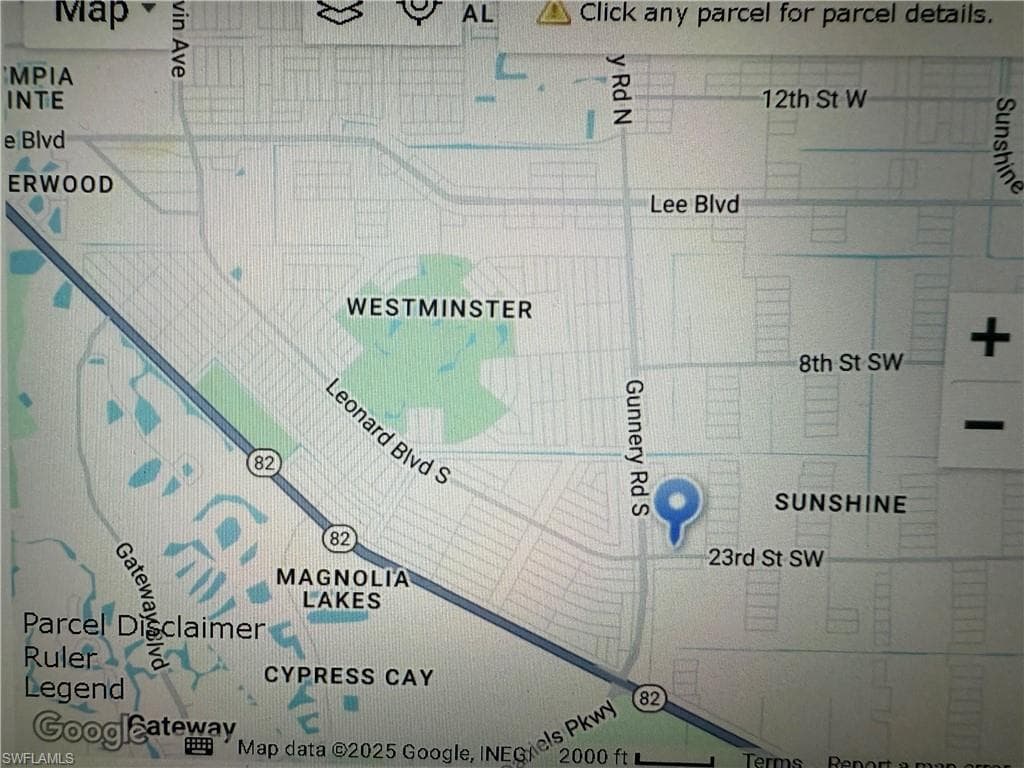Open the Terms link
Viewport: 1024px width, 768px height.
(x=772, y=760)
